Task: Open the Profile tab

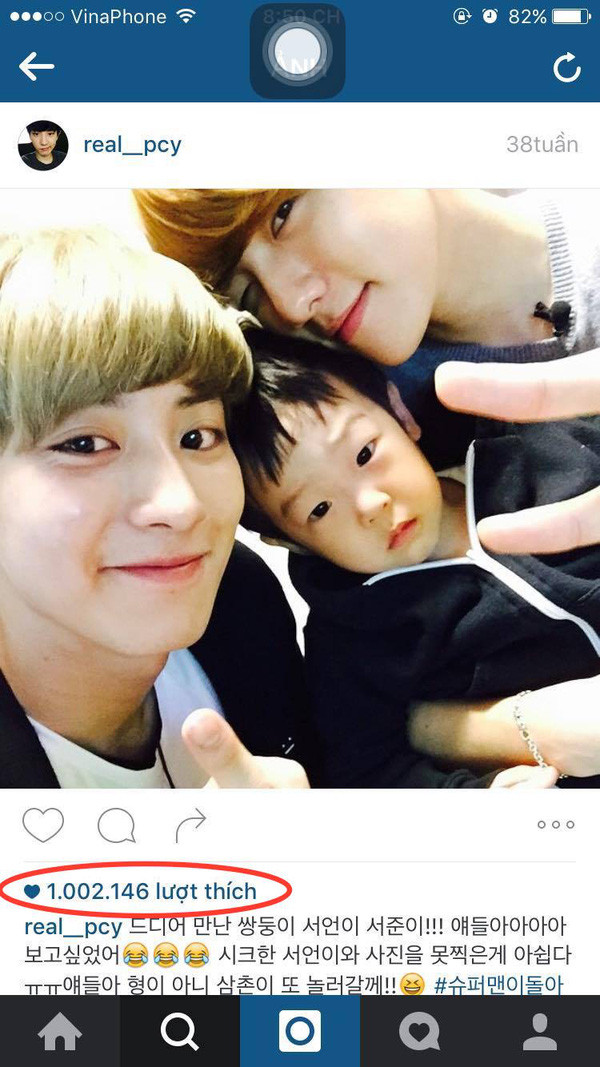Action: coord(540,1032)
